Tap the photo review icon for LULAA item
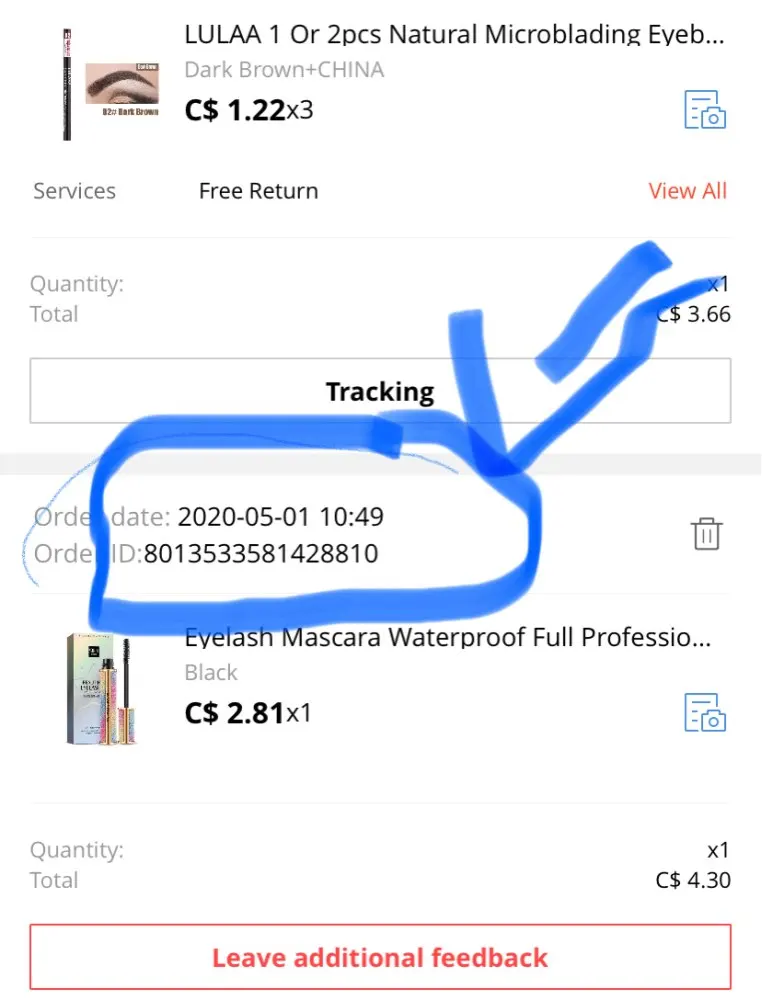762x1000 pixels. [705, 109]
